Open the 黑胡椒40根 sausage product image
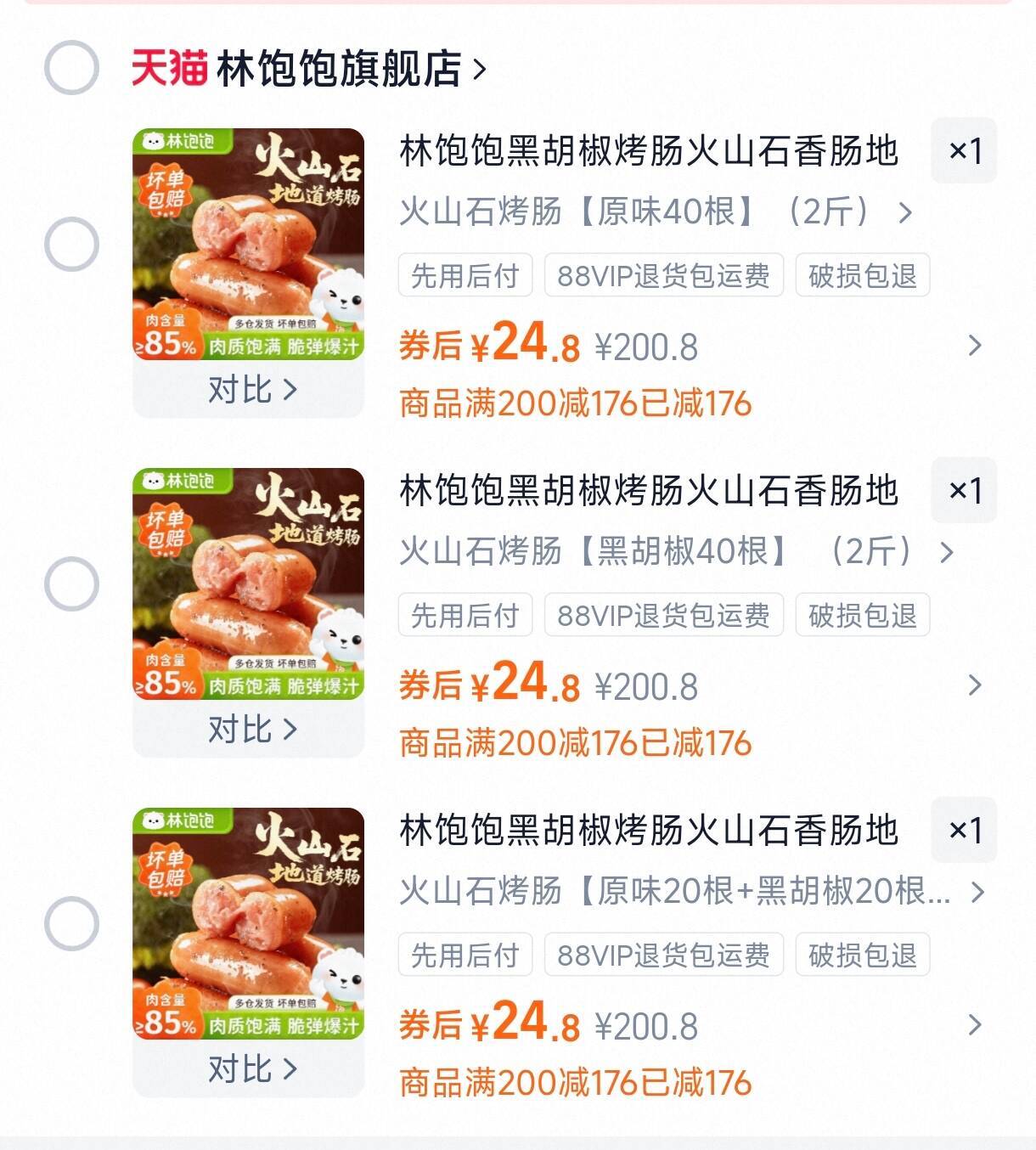 coord(248,584)
